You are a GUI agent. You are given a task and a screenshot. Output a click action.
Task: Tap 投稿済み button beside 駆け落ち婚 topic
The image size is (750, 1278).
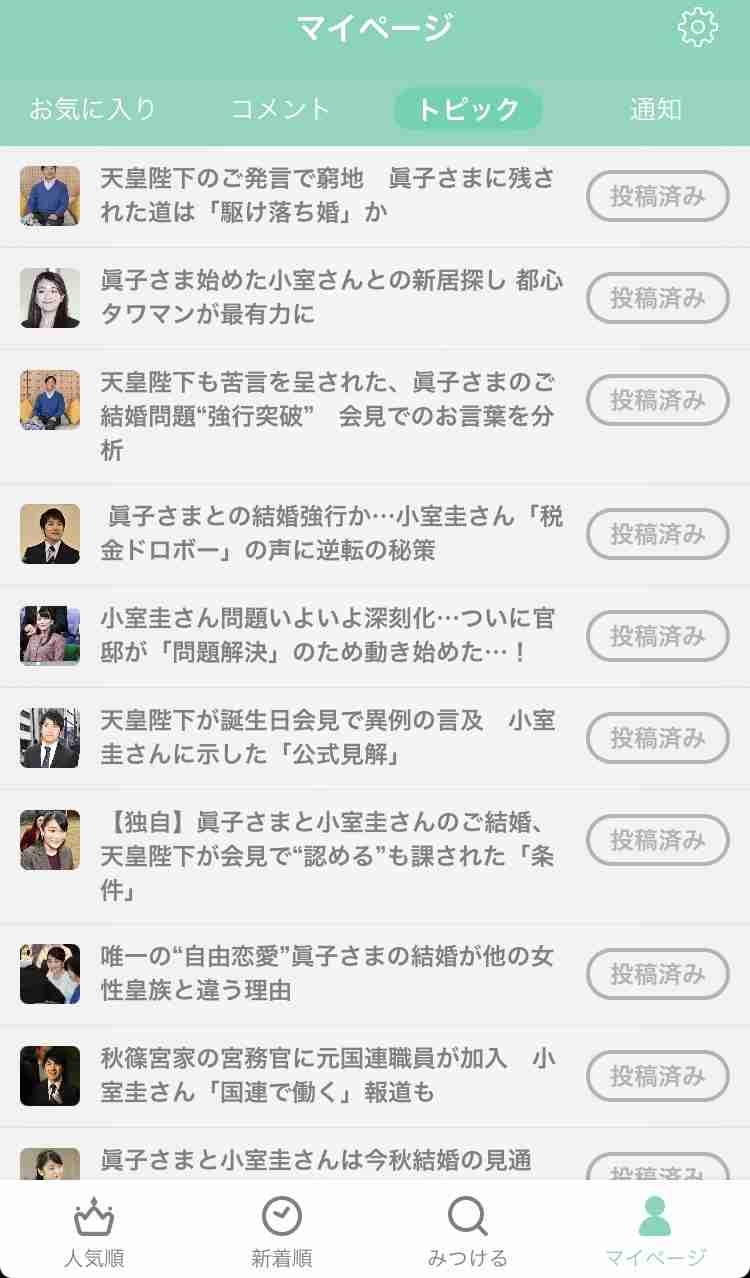click(x=657, y=196)
